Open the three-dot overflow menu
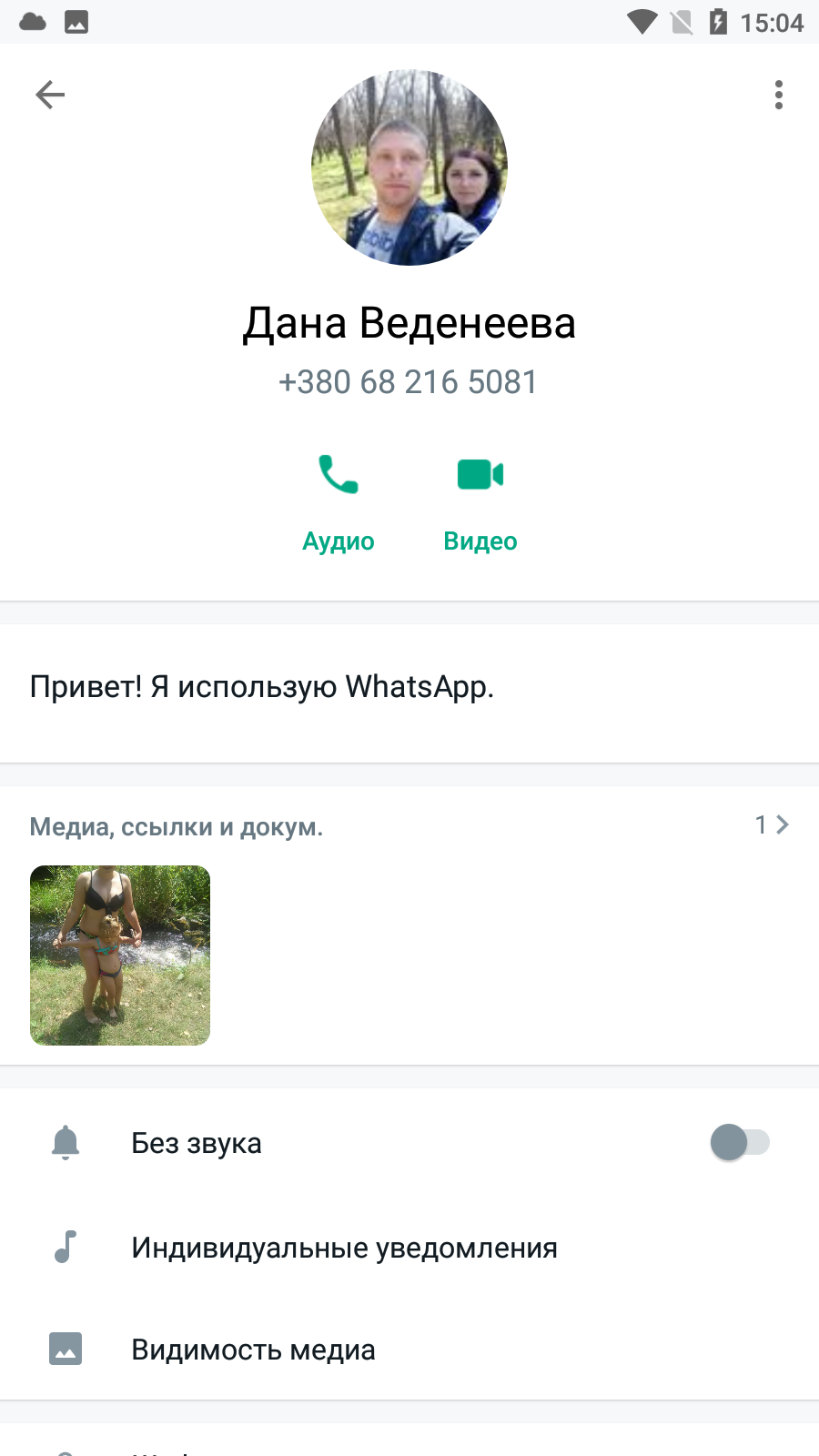Image resolution: width=819 pixels, height=1456 pixels. coord(778,95)
